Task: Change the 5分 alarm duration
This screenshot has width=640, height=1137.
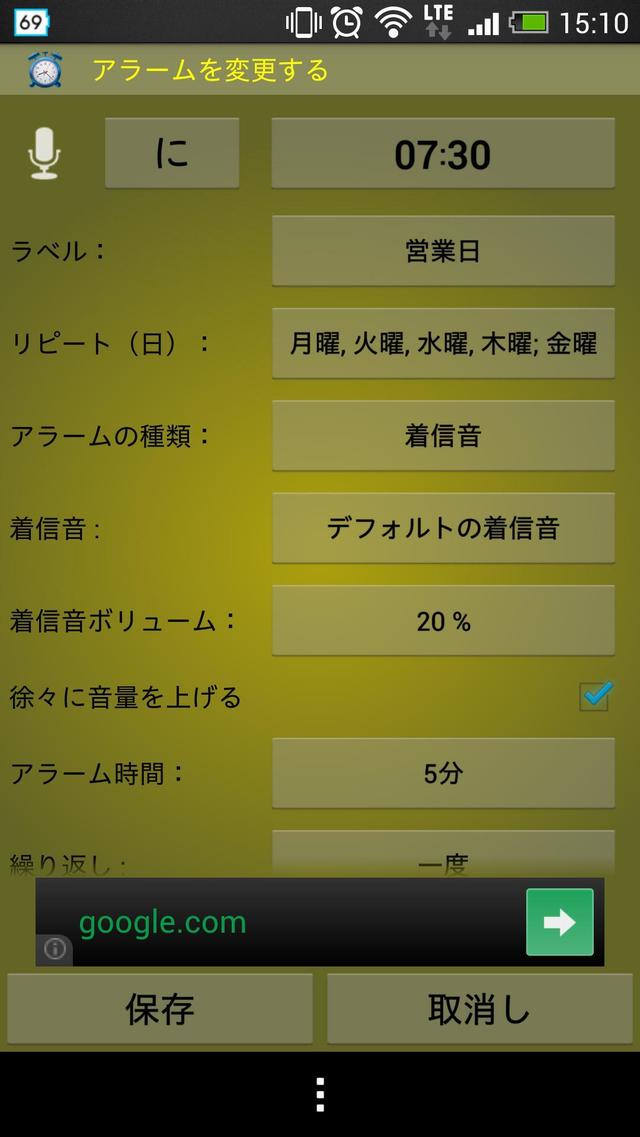Action: pos(443,773)
